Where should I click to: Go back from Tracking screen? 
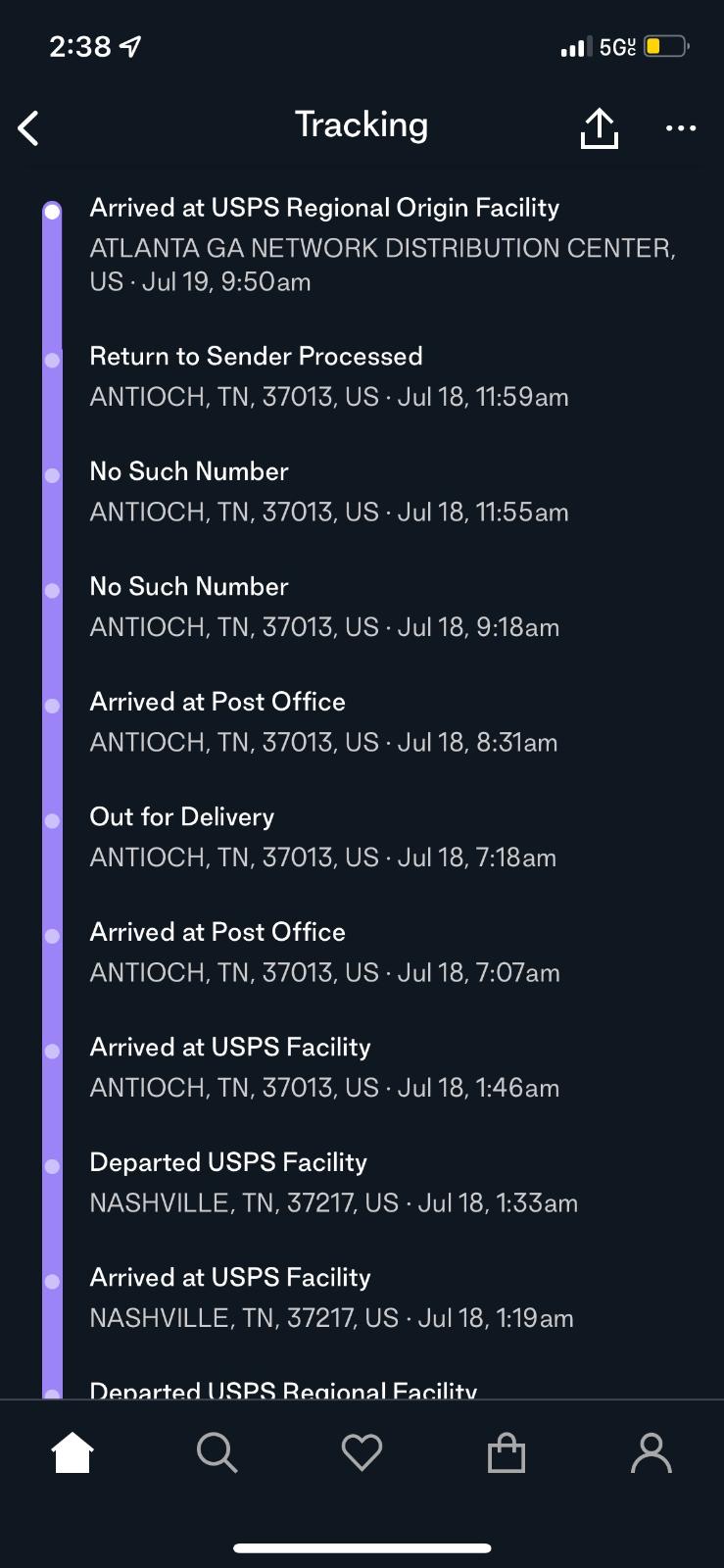pos(29,127)
